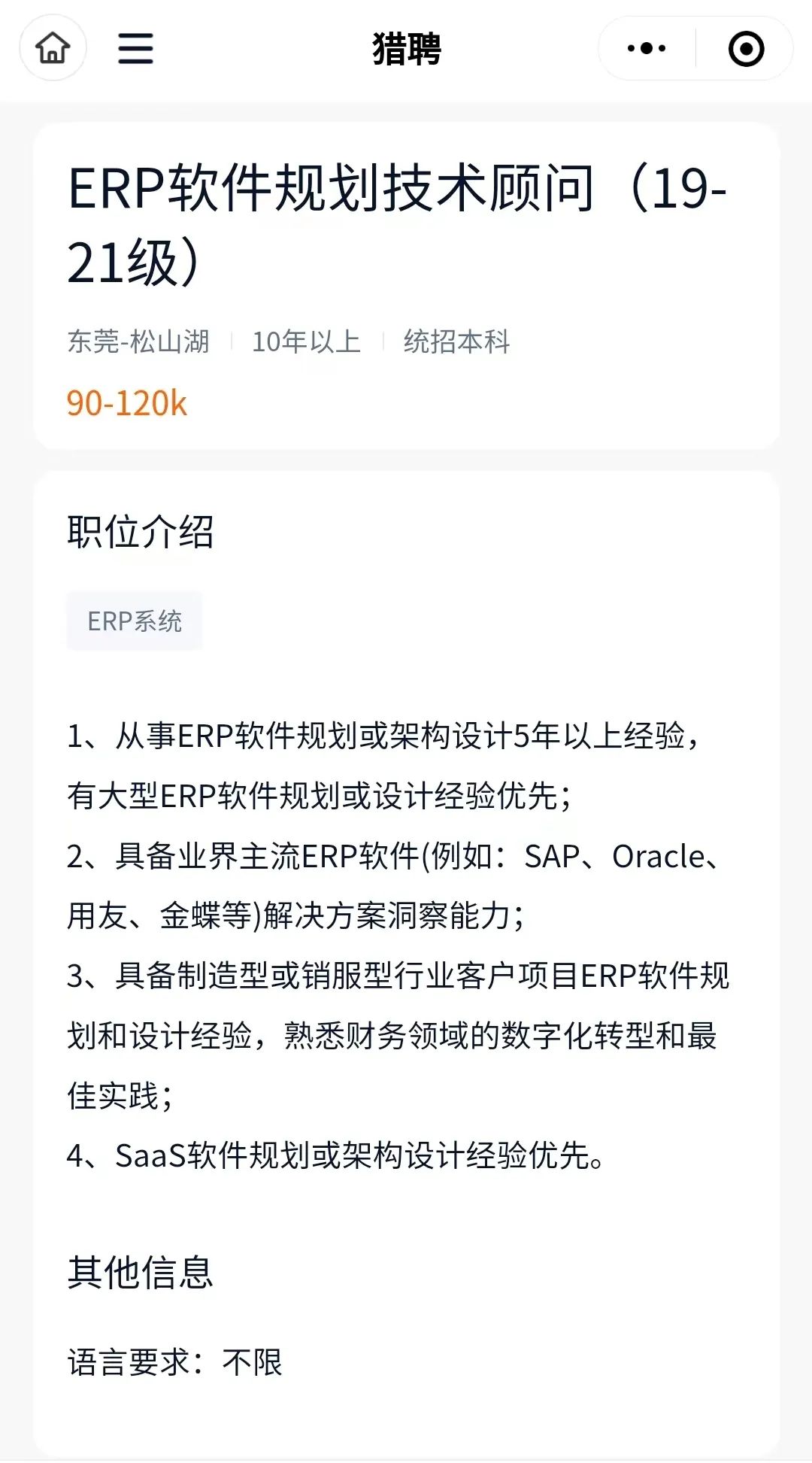Open the three-dot more options menu
Image resolution: width=812 pixels, height=1463 pixels.
647,49
